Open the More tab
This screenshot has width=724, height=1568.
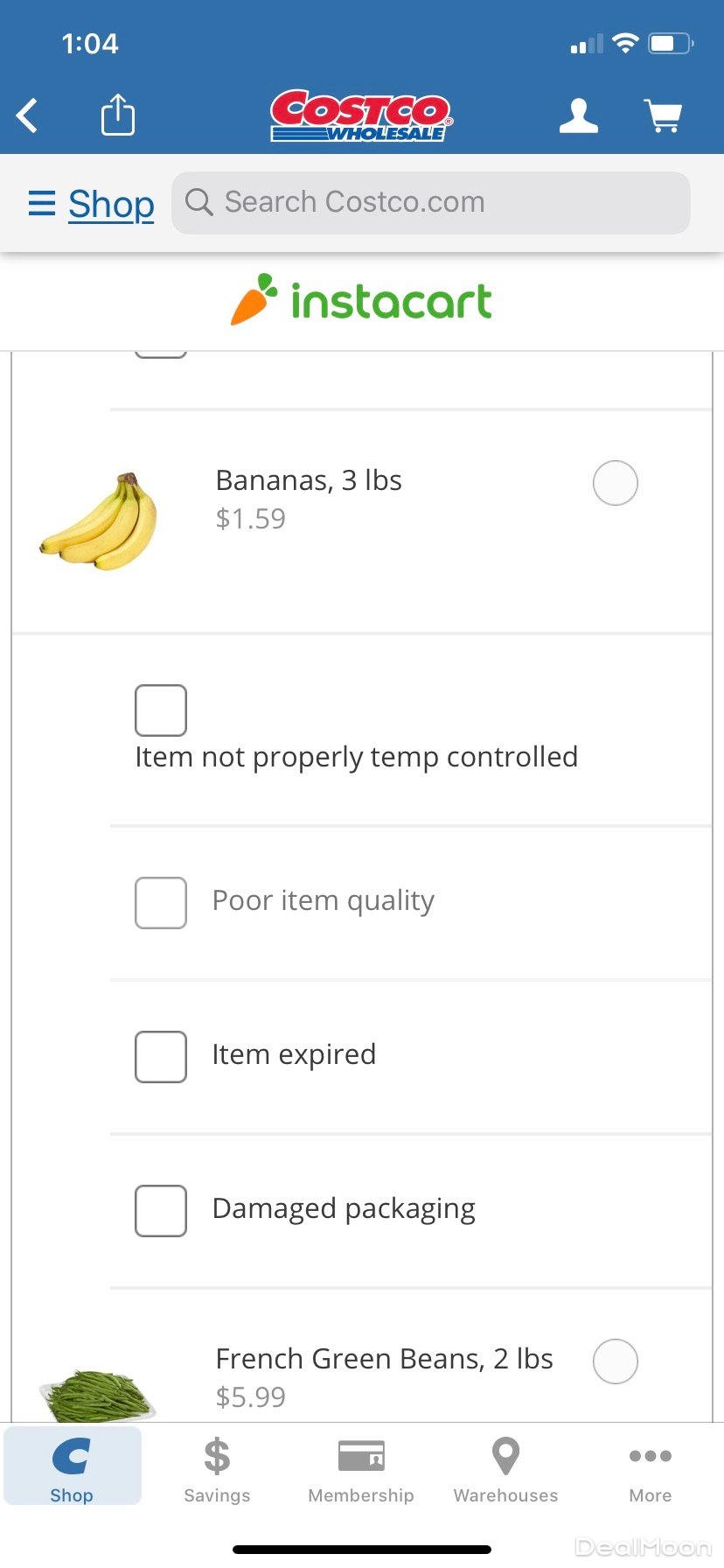(650, 1470)
